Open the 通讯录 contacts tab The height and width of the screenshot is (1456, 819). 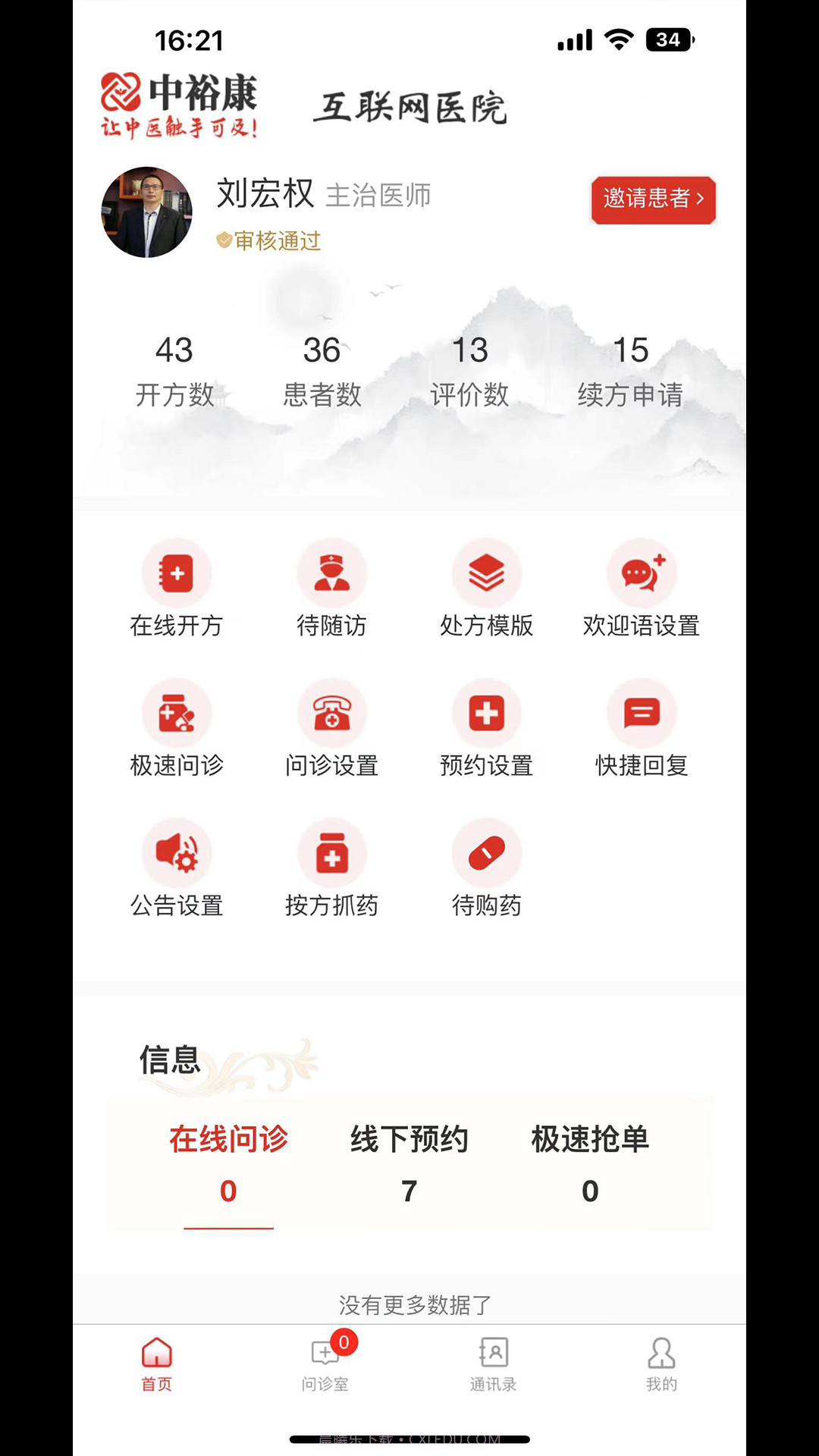(493, 1365)
